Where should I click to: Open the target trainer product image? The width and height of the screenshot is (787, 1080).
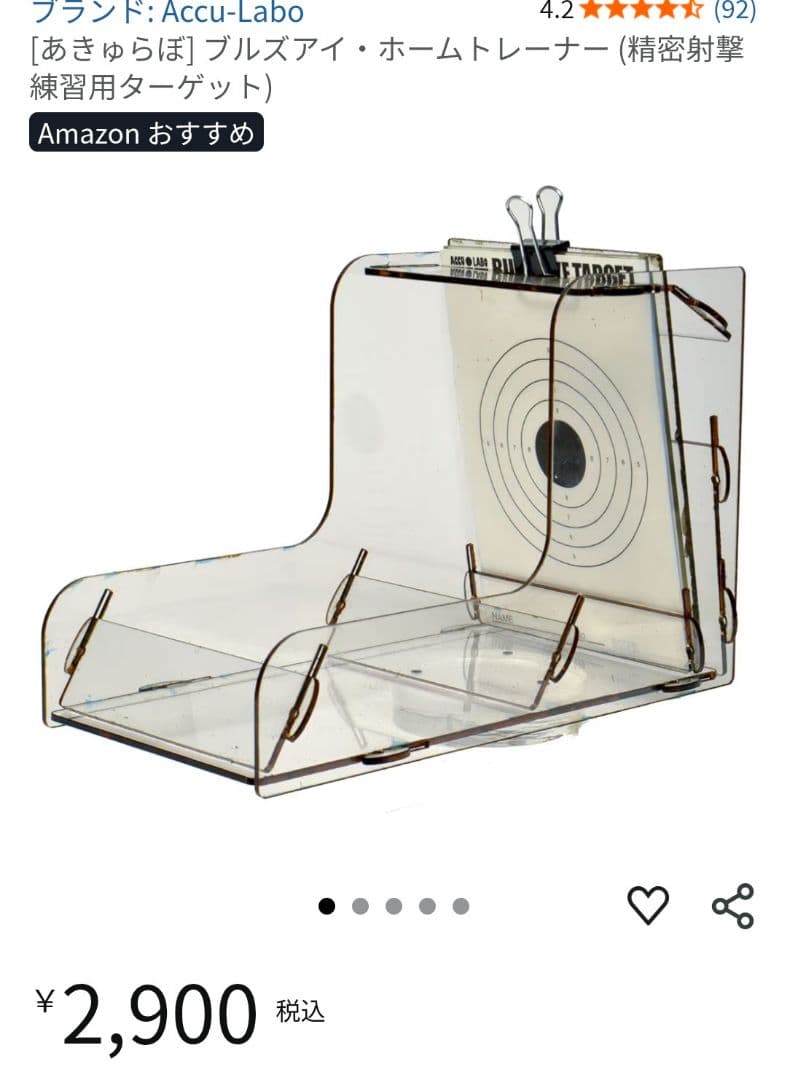(x=393, y=510)
